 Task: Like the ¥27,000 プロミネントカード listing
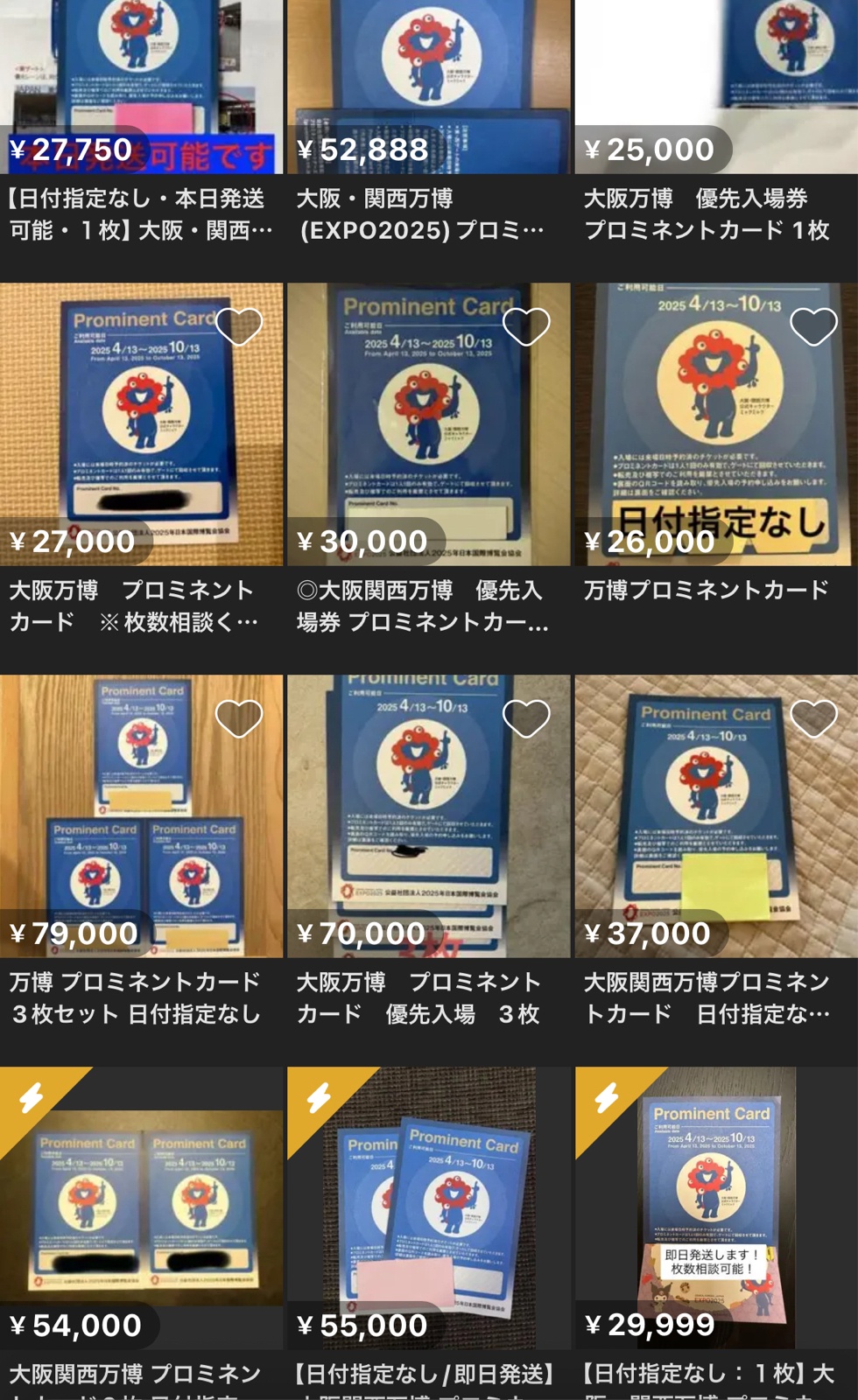point(238,327)
